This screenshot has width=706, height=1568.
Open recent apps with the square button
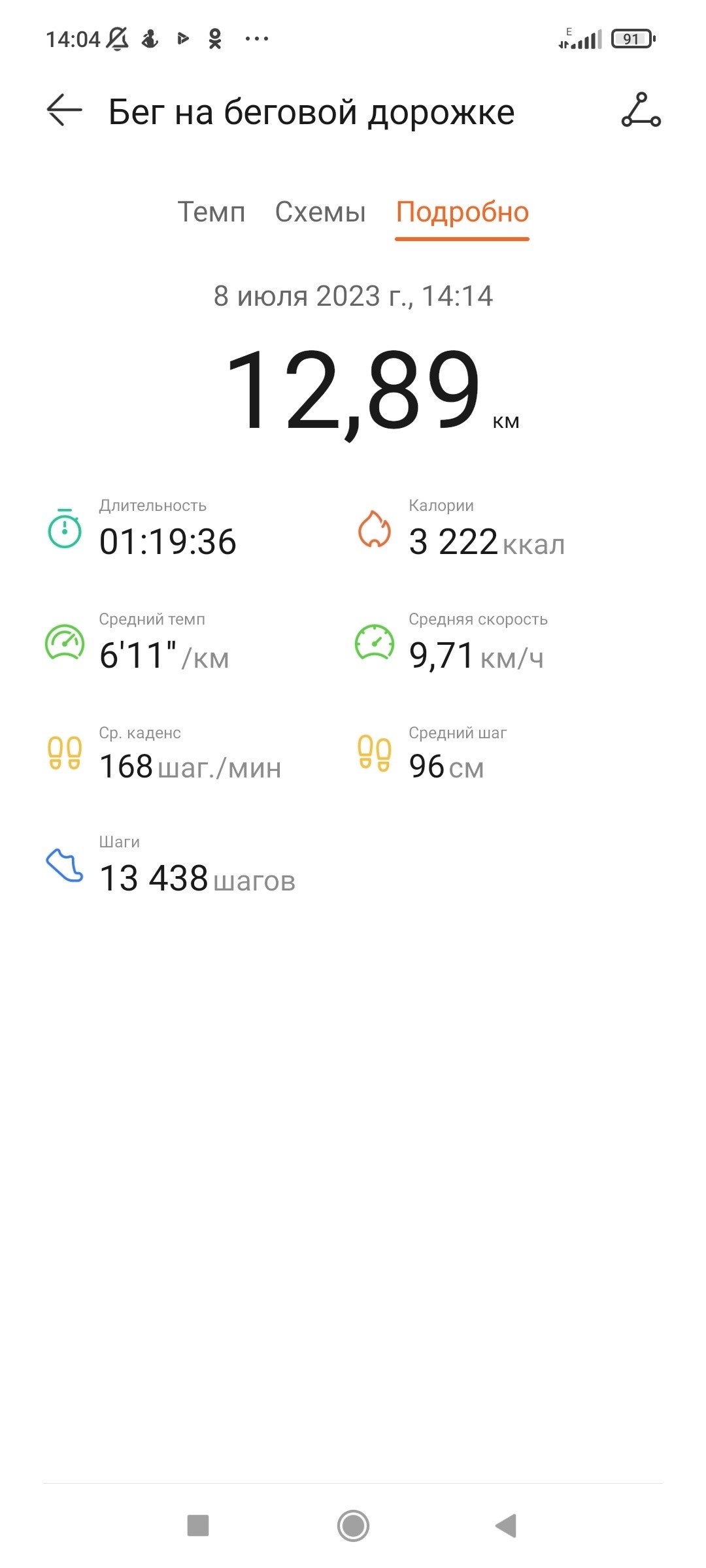pos(198,1526)
